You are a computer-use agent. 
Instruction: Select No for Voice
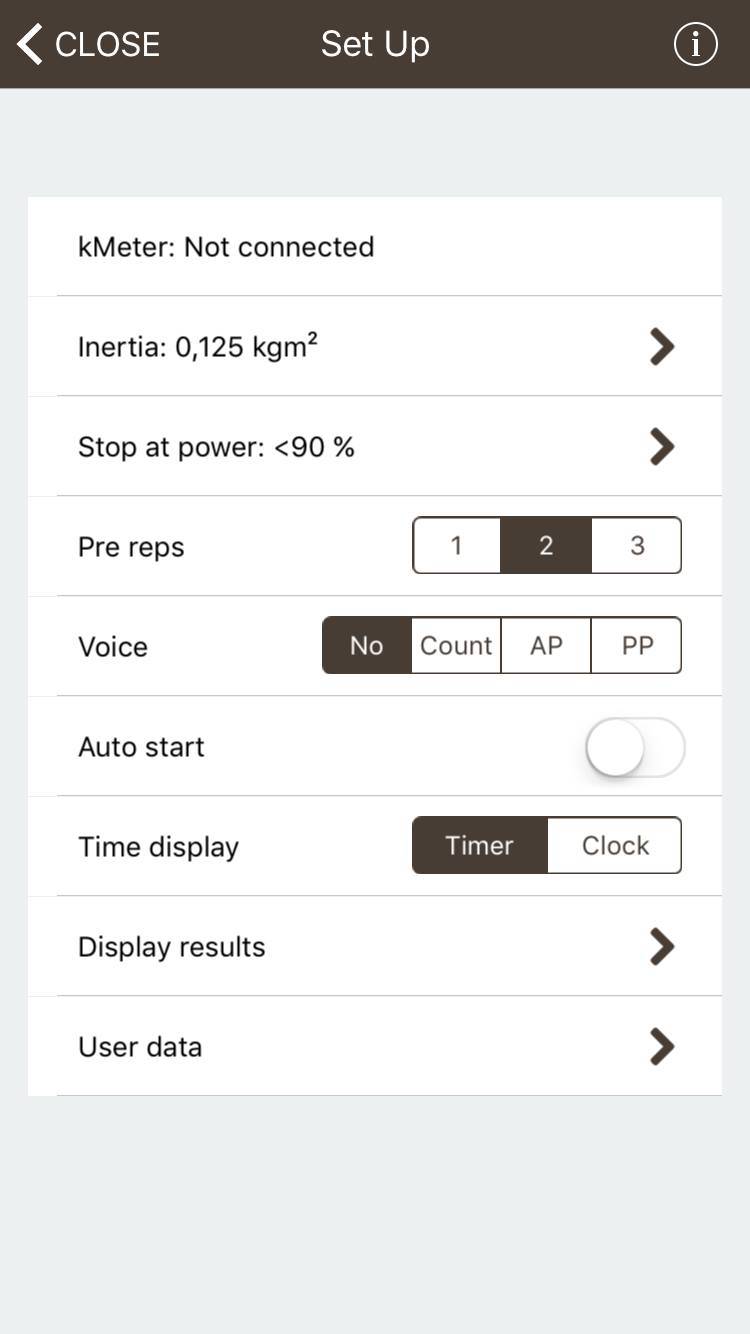pyautogui.click(x=367, y=646)
